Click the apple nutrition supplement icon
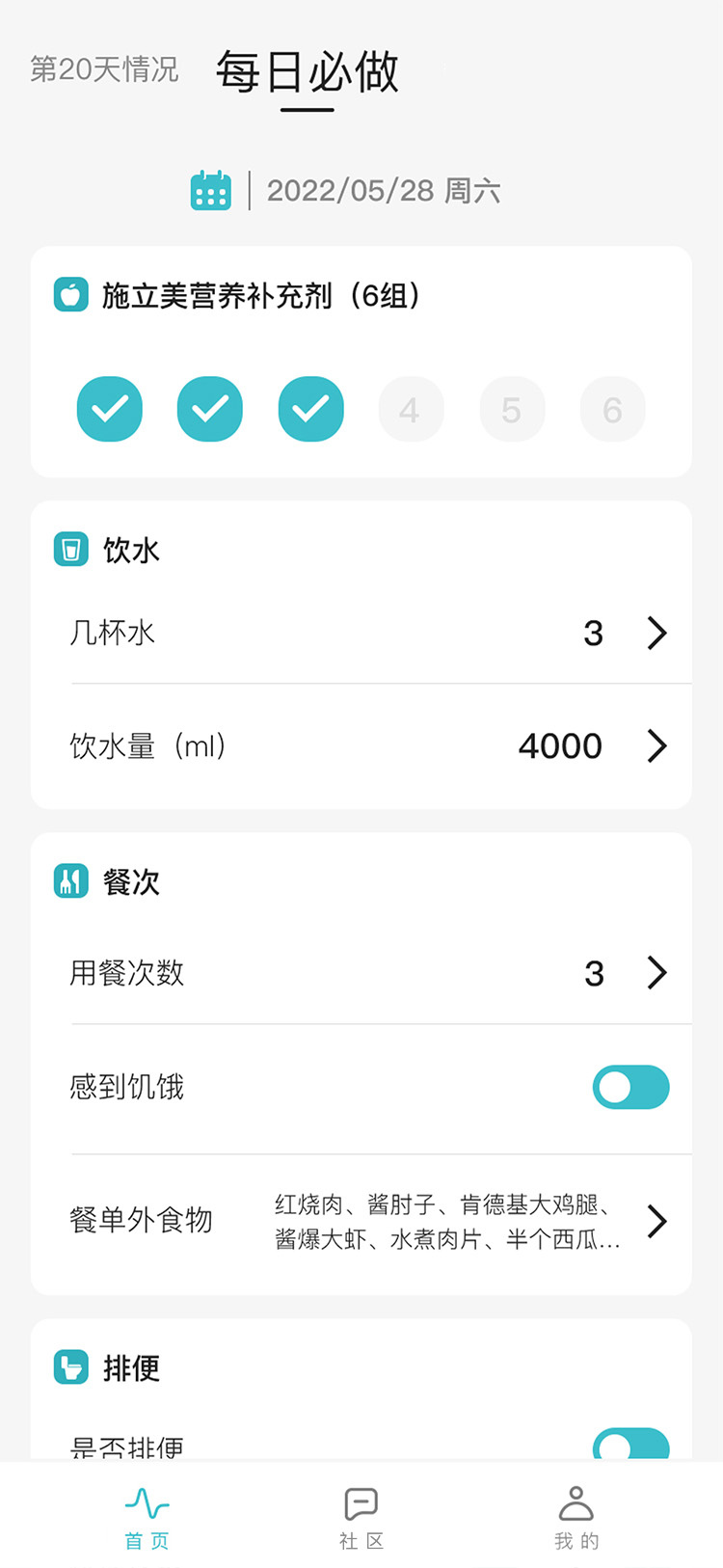The height and width of the screenshot is (1568, 723). click(68, 295)
